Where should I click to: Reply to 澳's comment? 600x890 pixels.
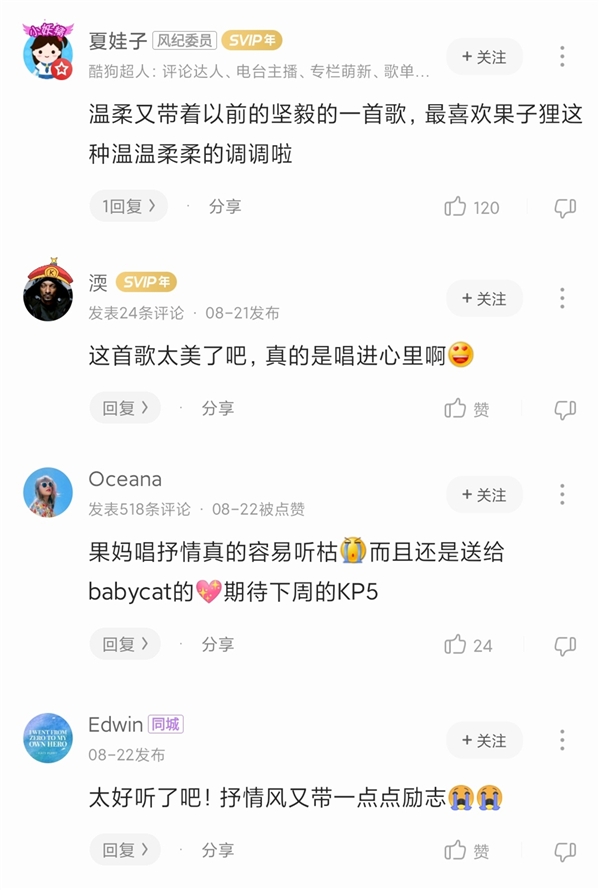click(124, 408)
